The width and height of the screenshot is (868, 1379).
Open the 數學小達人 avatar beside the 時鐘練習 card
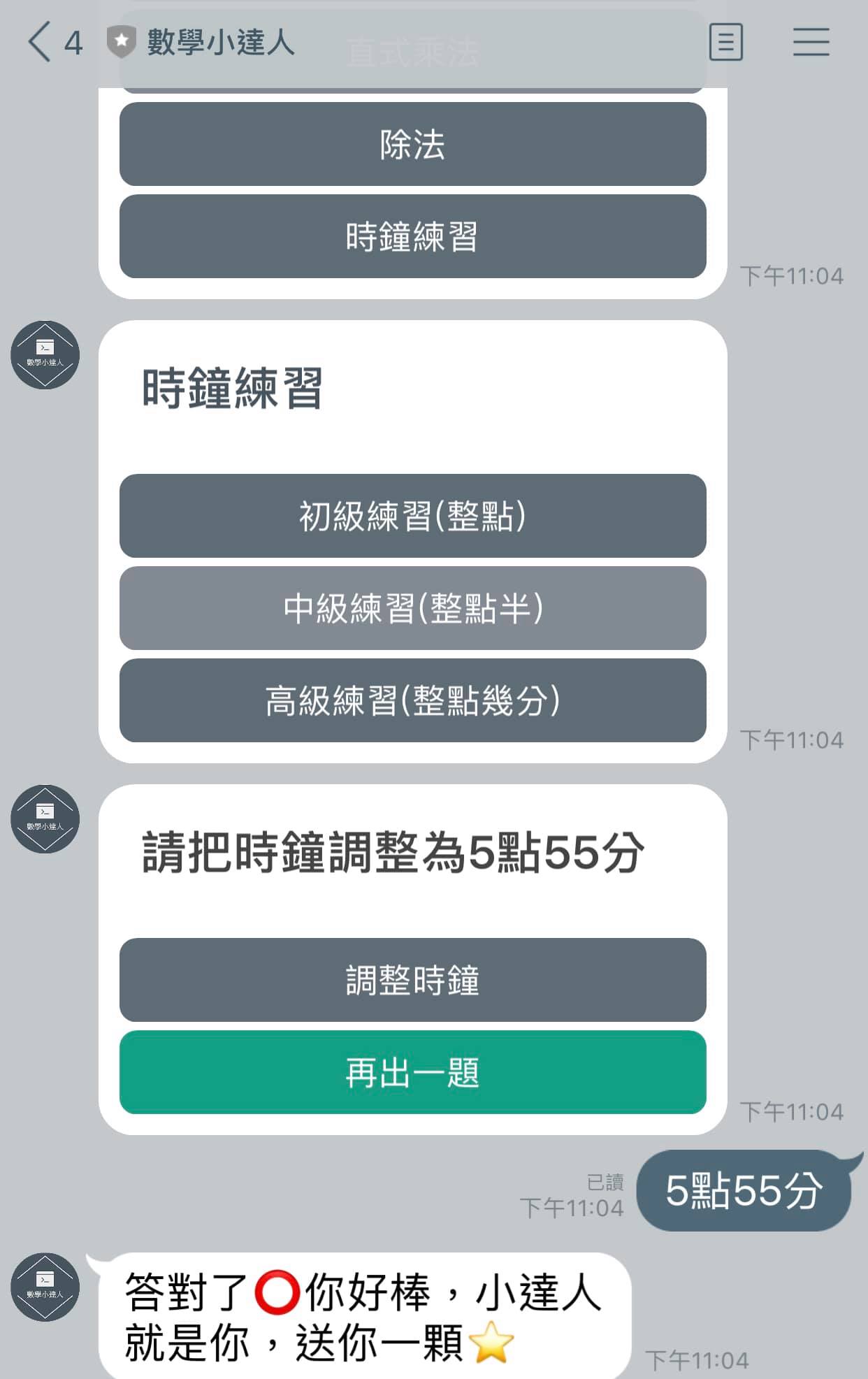coord(45,355)
